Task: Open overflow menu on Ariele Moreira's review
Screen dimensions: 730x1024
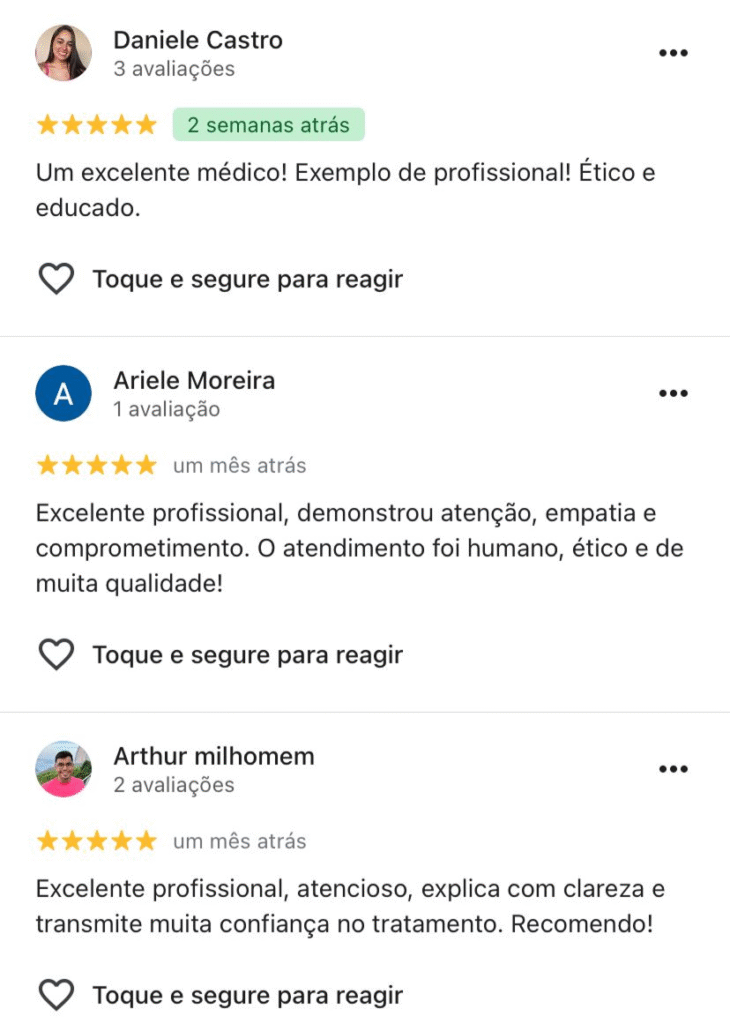Action: click(x=673, y=393)
